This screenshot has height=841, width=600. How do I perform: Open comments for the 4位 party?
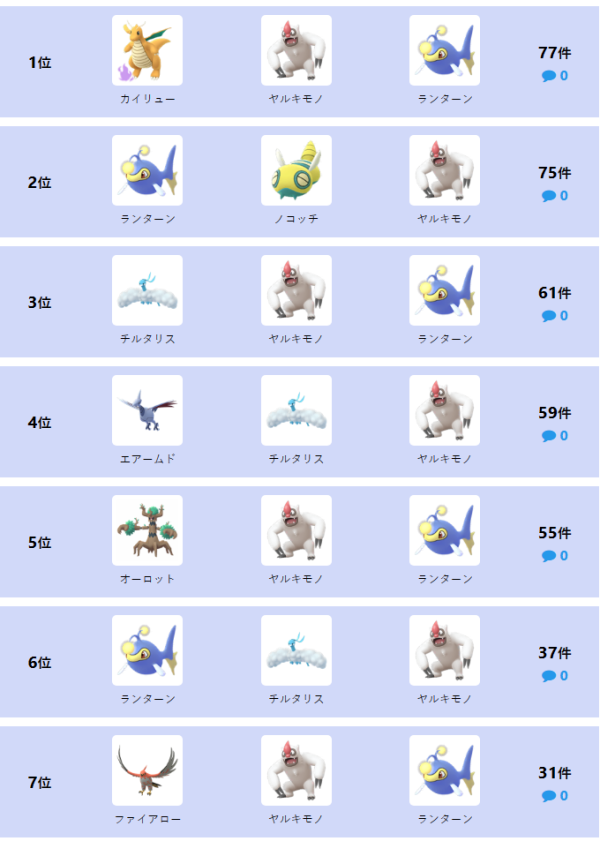[x=554, y=436]
